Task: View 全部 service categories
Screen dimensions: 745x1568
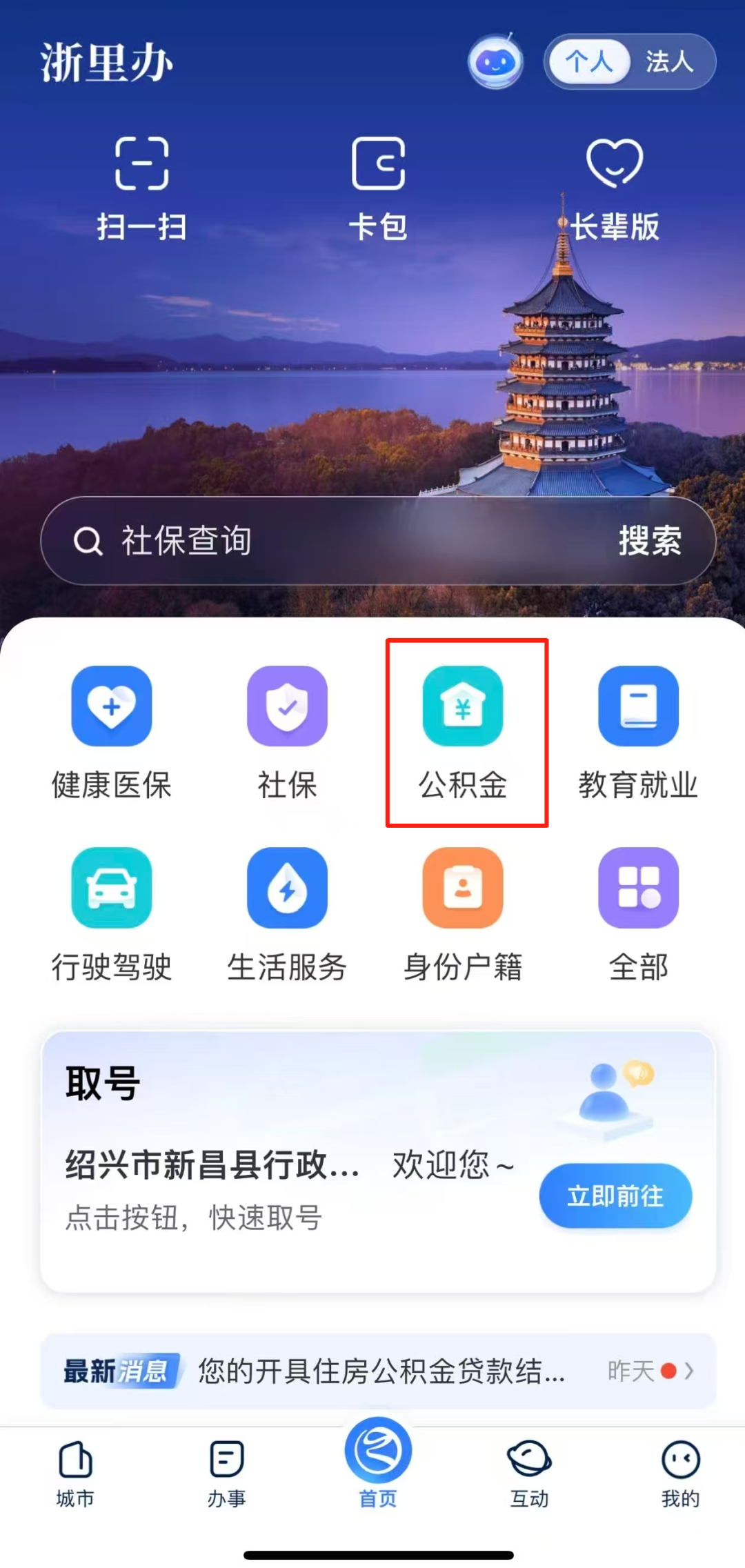Action: [638, 913]
